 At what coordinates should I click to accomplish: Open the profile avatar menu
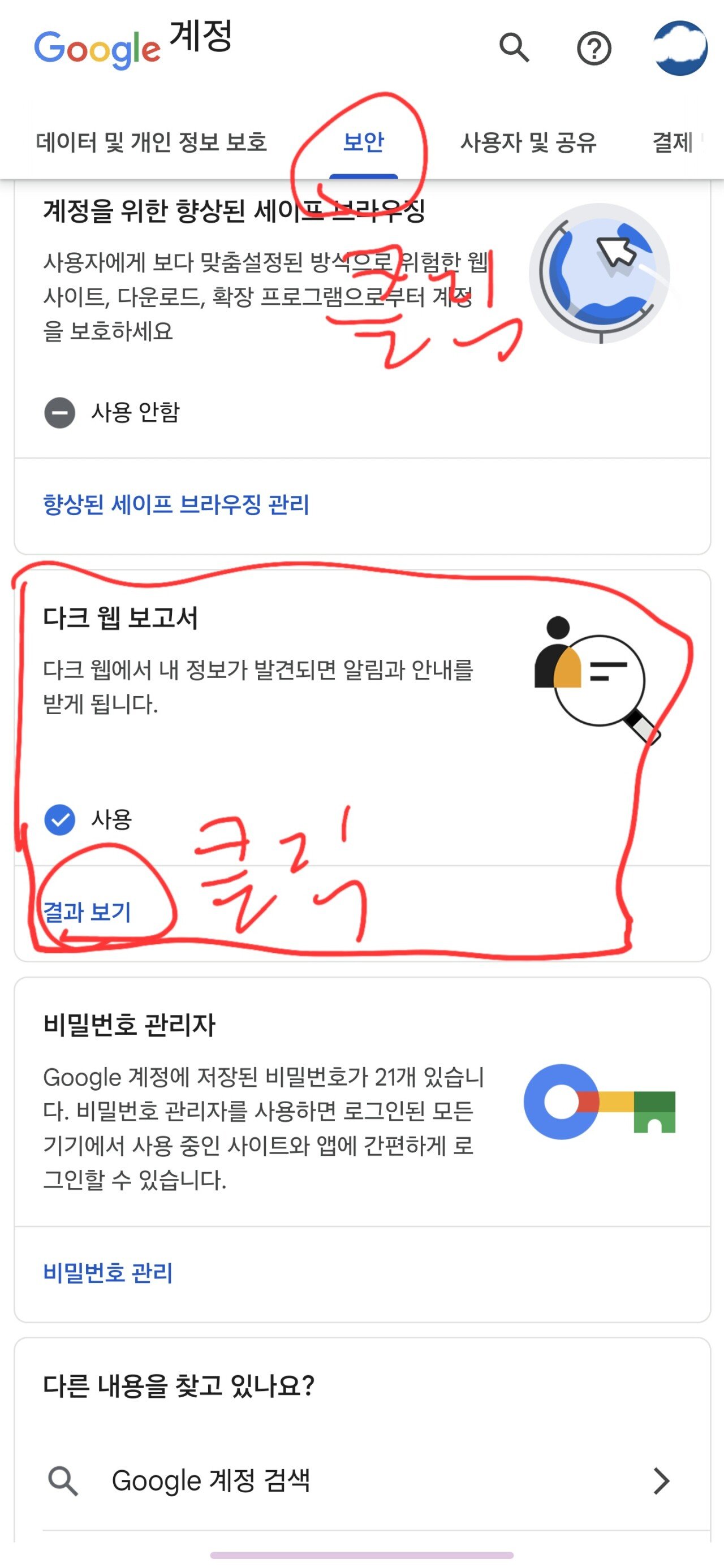[679, 48]
